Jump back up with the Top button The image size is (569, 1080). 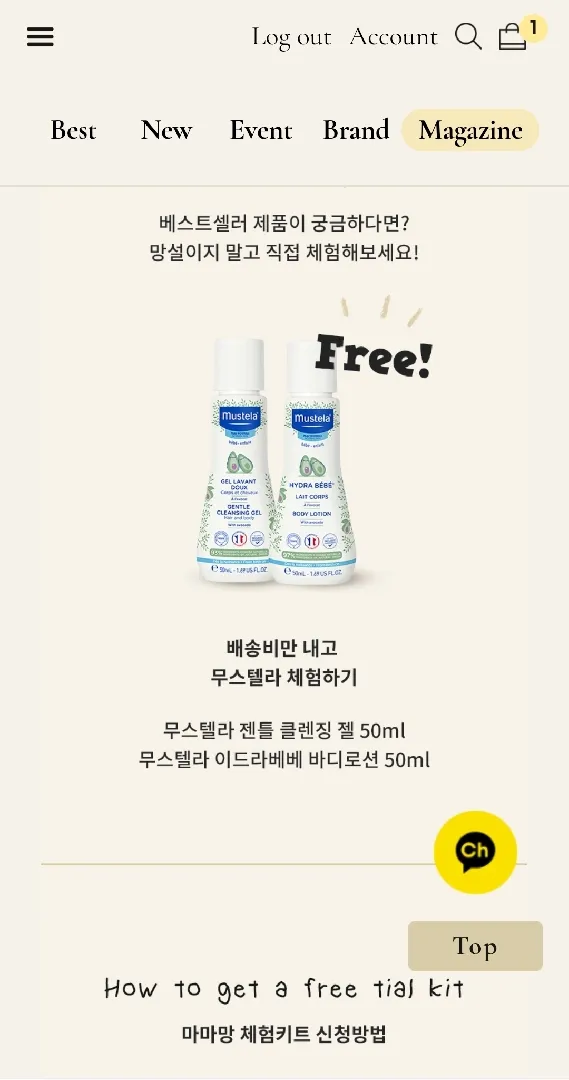click(475, 946)
